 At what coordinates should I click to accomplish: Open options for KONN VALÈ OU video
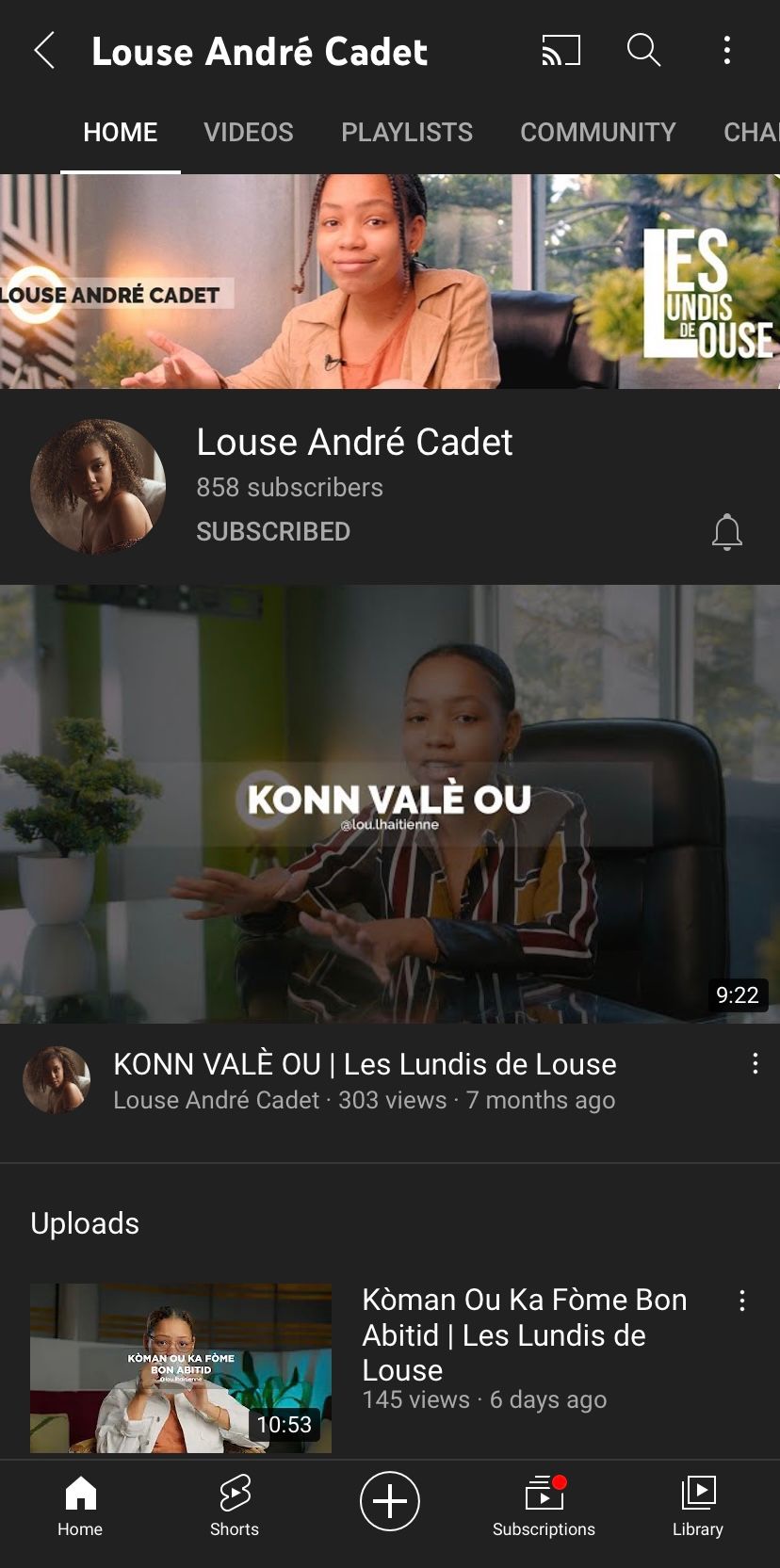pyautogui.click(x=755, y=1064)
